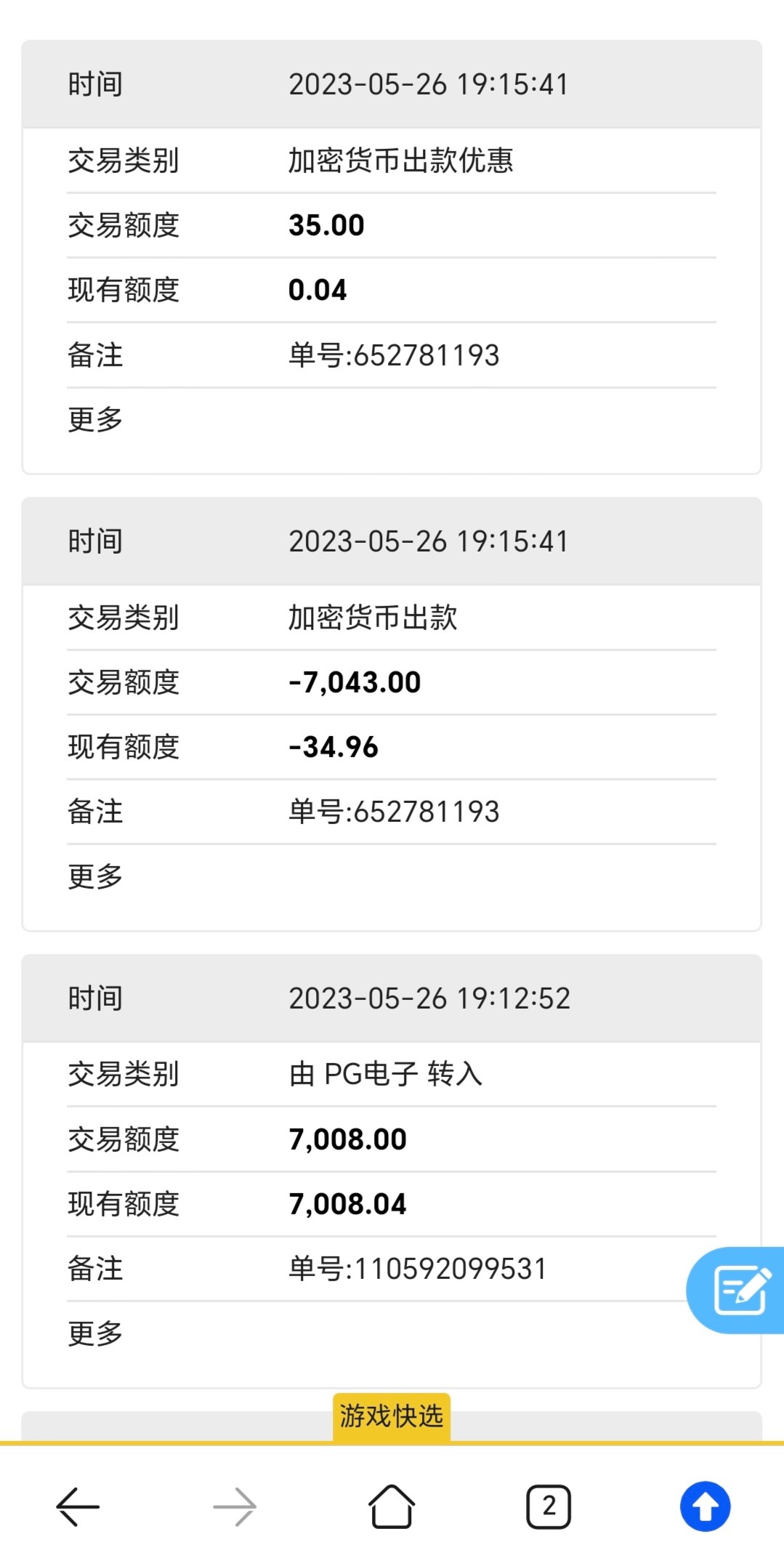Go back to the previous page

point(78,1506)
